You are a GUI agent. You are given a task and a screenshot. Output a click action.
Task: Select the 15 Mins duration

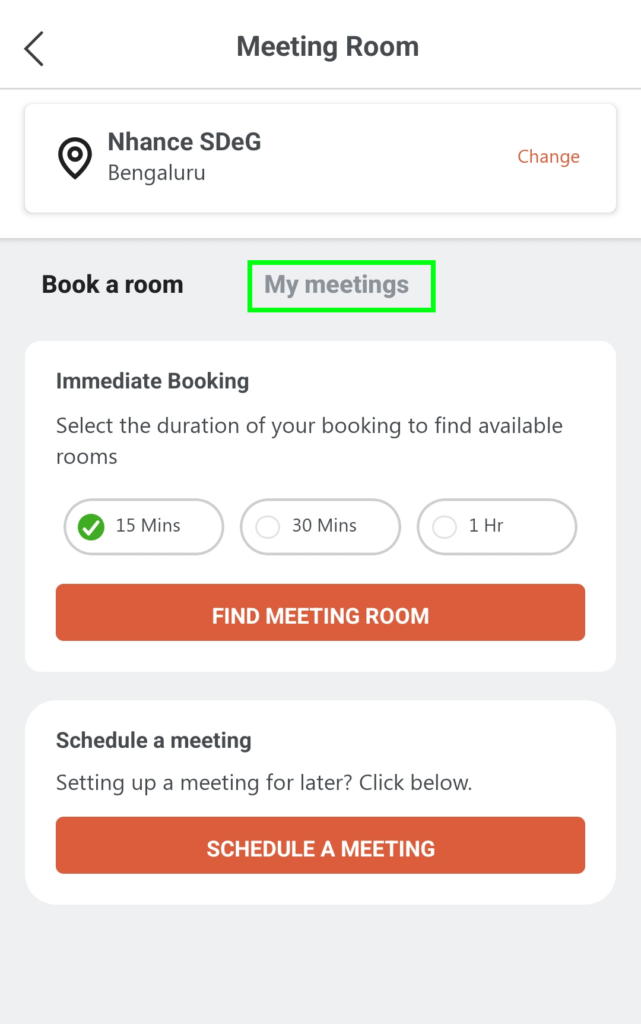coord(143,526)
